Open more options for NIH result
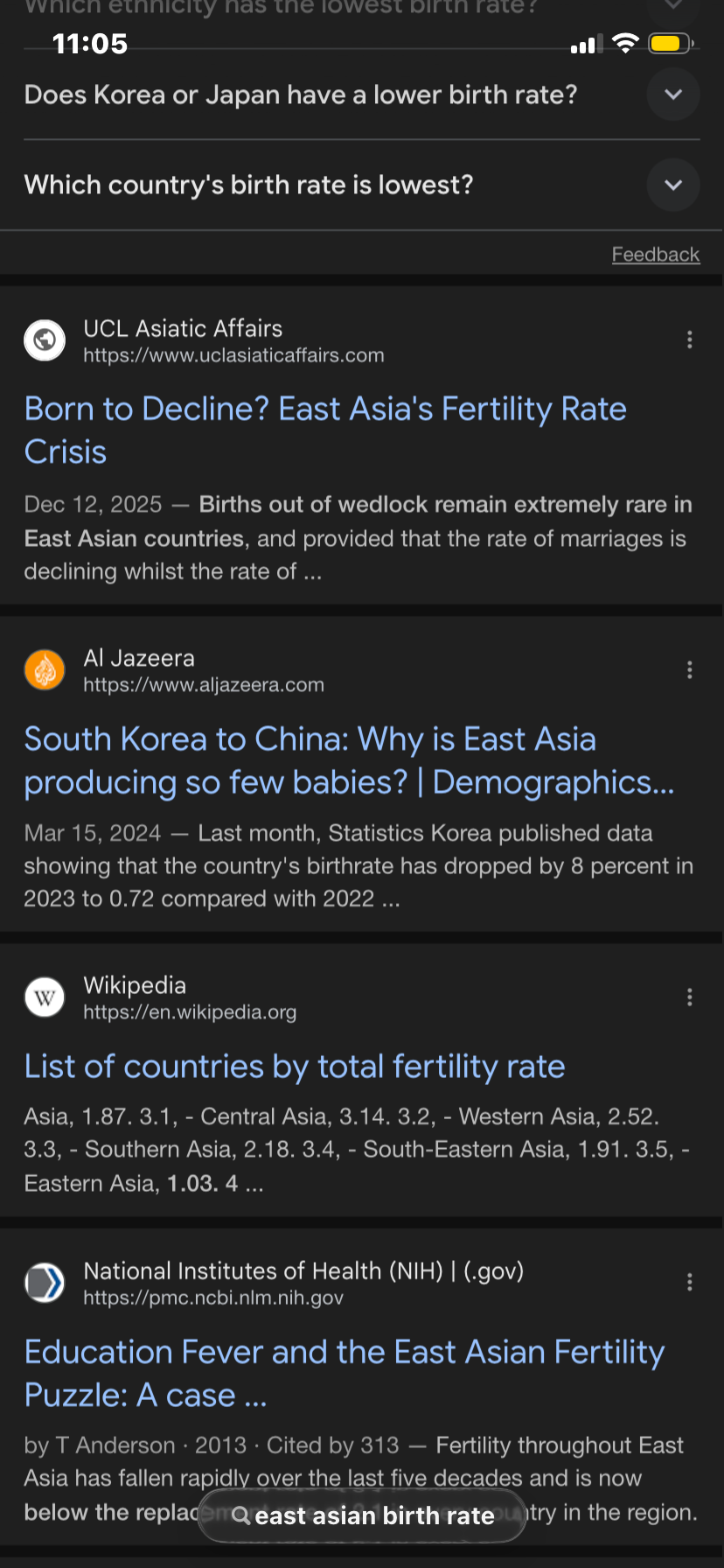The height and width of the screenshot is (1568, 724). point(690,1282)
